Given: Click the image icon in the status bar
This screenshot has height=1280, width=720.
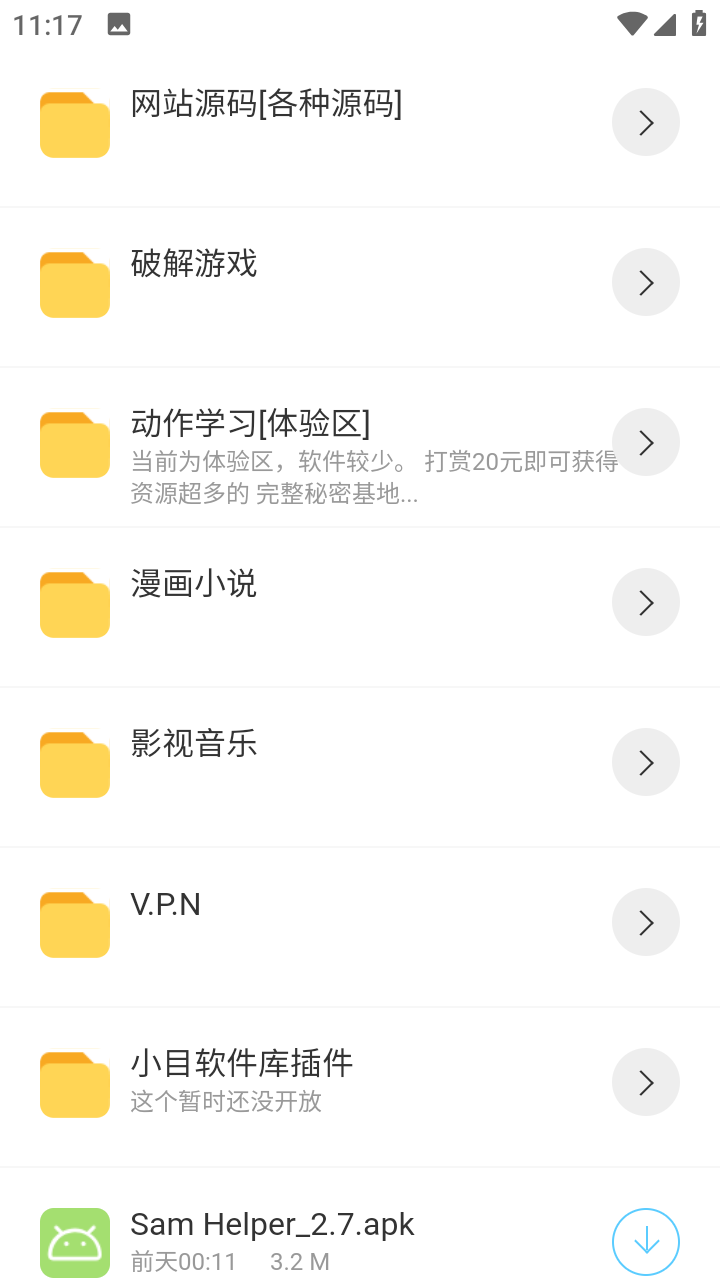Looking at the screenshot, I should click(119, 24).
